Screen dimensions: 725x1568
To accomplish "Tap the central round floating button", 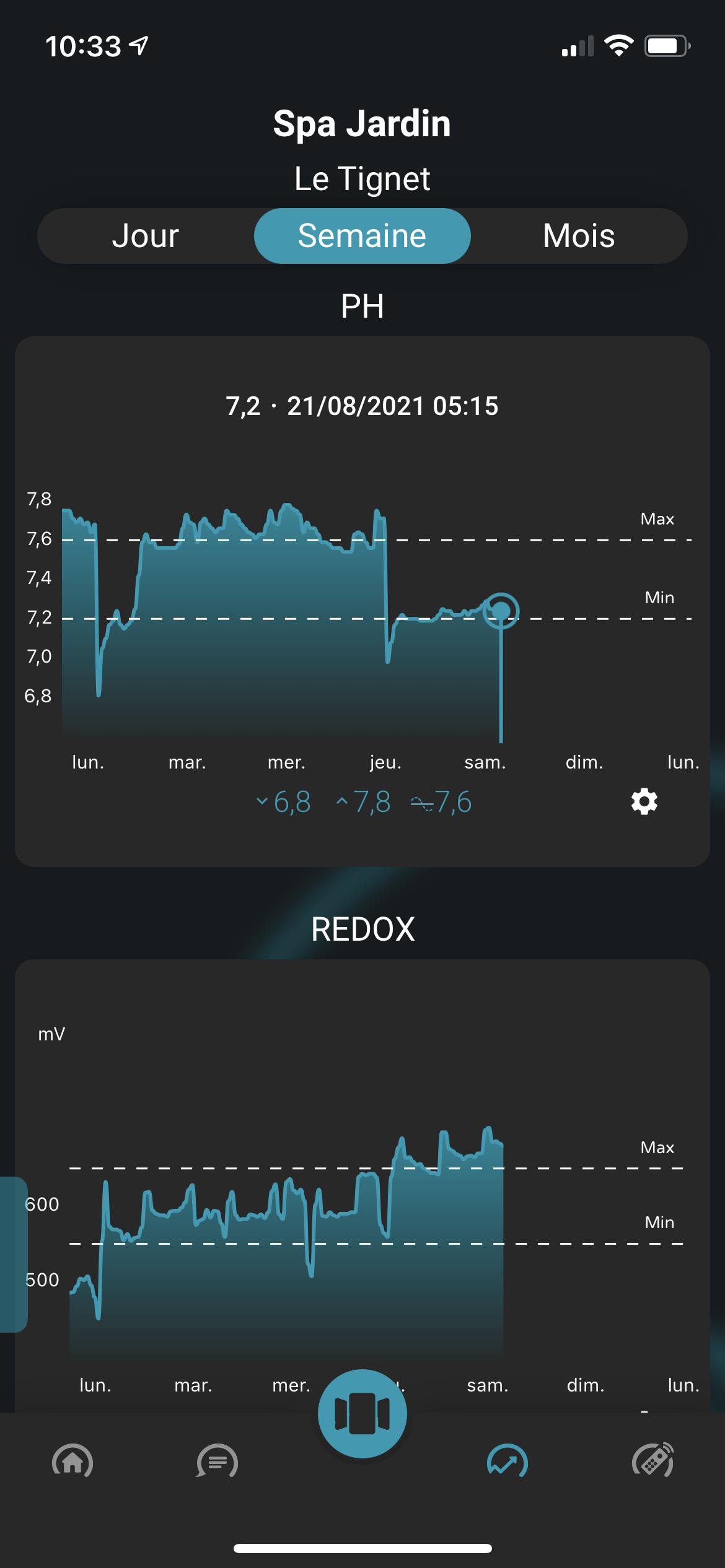I will point(362,1413).
